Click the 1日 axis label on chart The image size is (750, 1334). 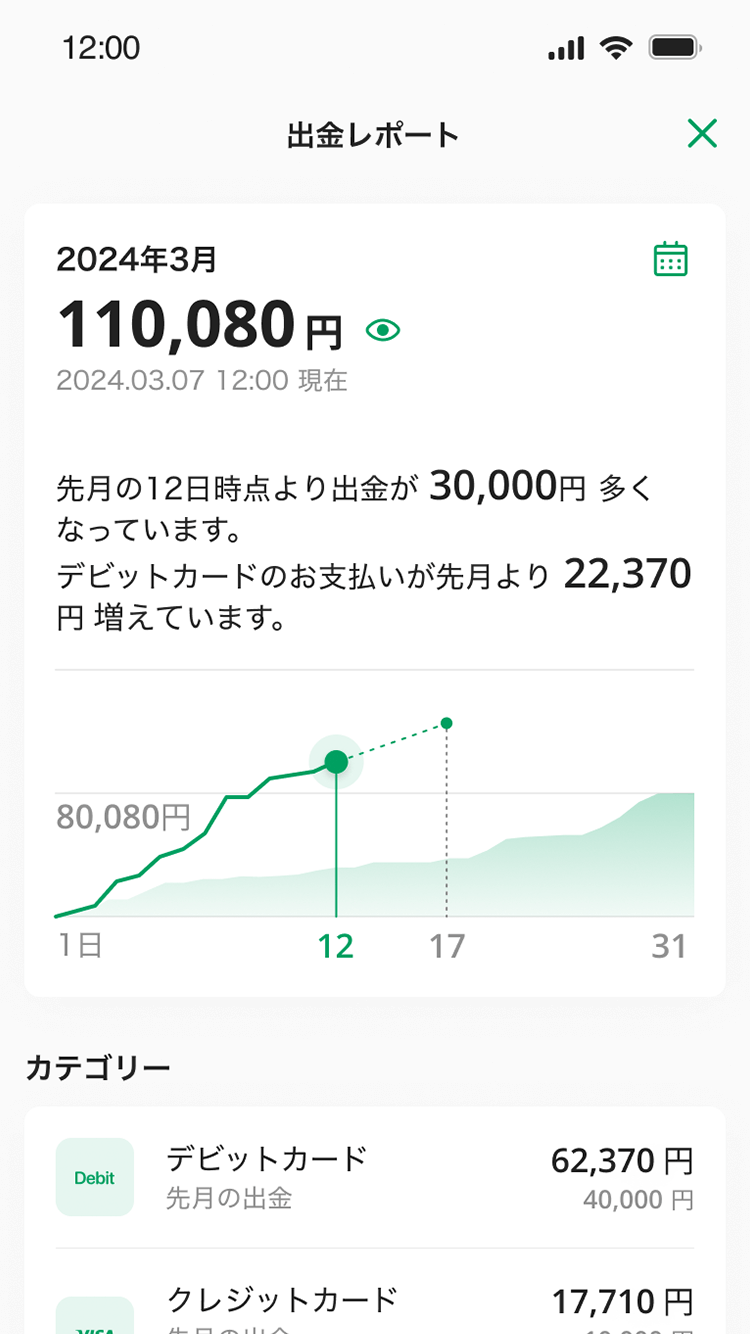(x=80, y=944)
